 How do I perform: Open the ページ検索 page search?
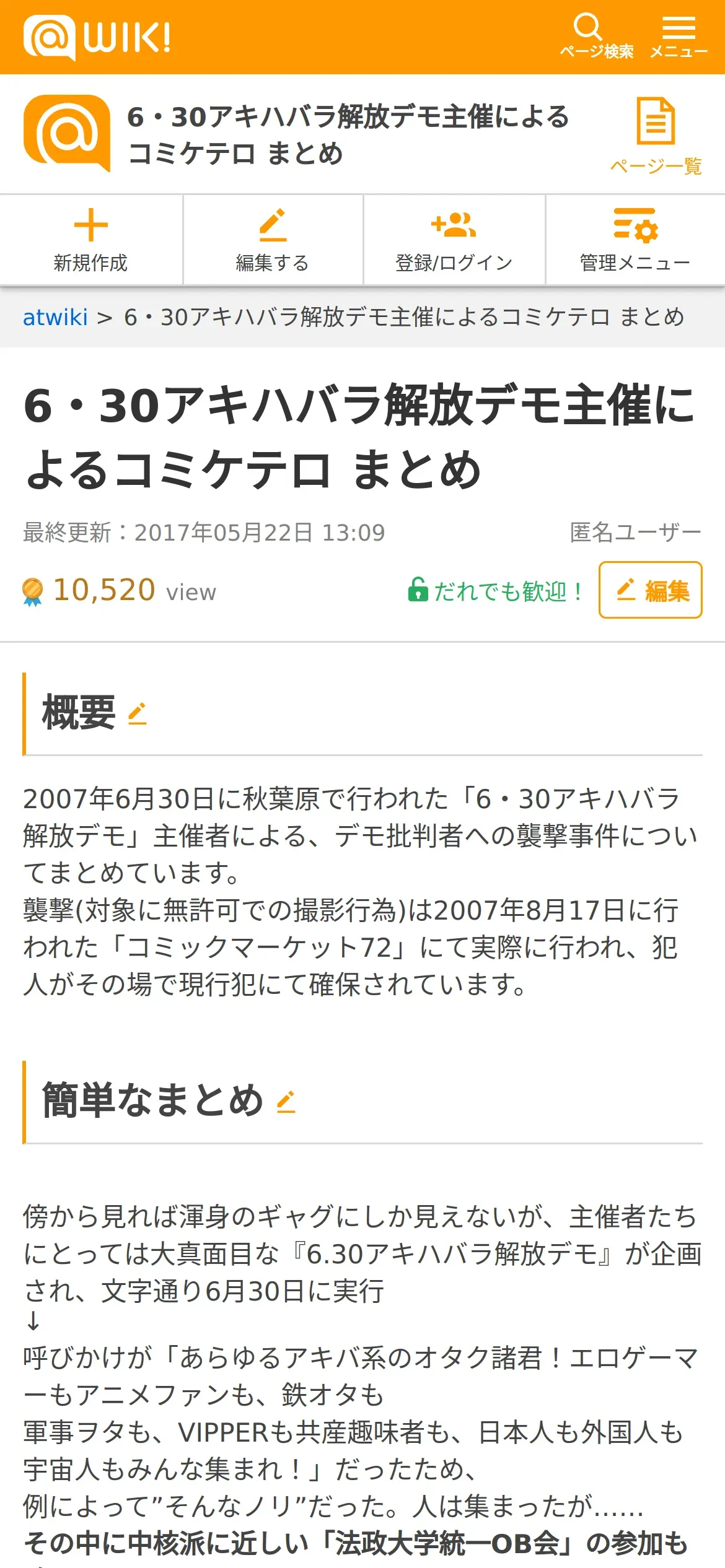595,36
